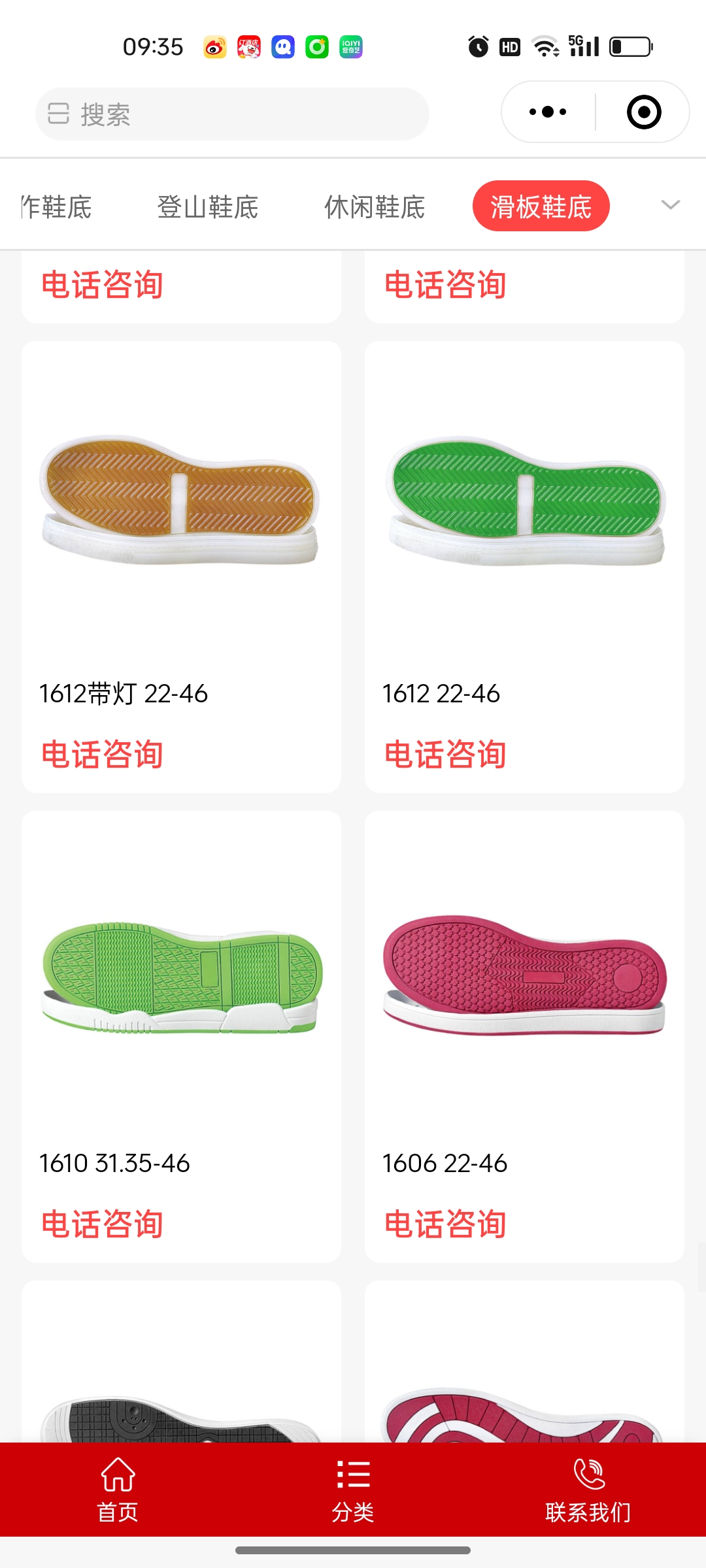Switch to the 登山鞋底 category tab
The width and height of the screenshot is (706, 1568).
[x=208, y=207]
